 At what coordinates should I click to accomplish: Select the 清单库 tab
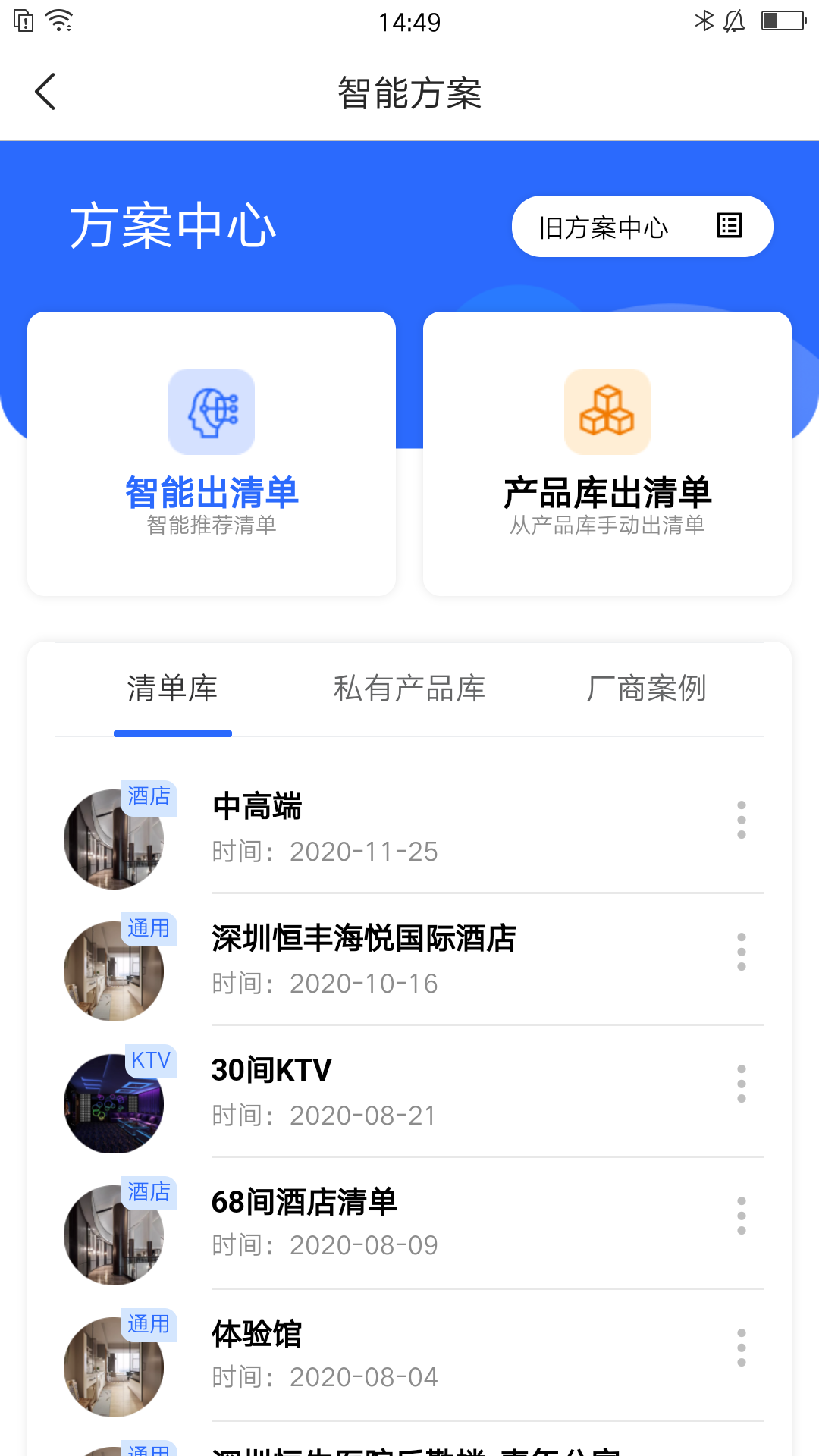coord(173,690)
